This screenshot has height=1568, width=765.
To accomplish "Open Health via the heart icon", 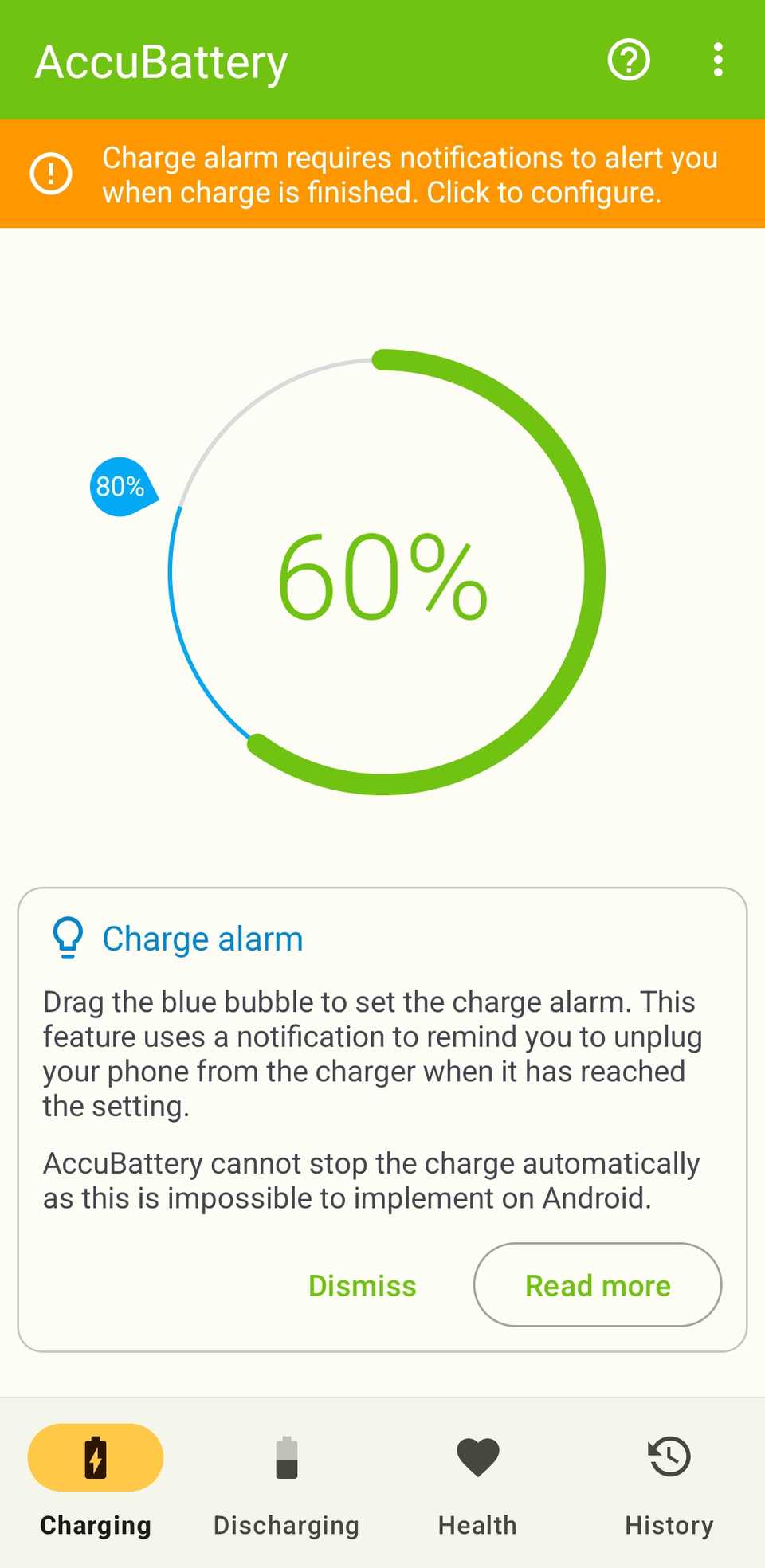I will click(x=477, y=1456).
